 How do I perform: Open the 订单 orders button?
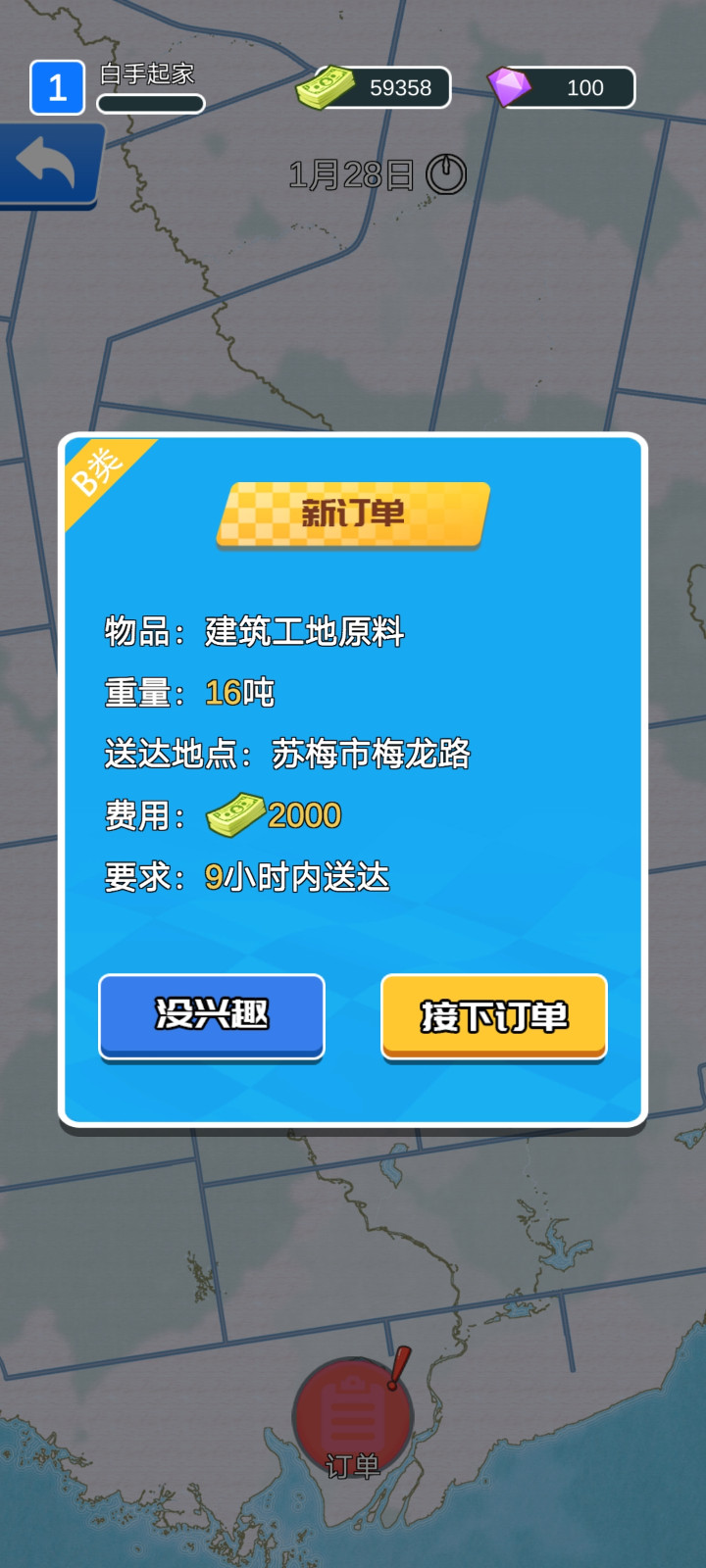pos(353,1418)
